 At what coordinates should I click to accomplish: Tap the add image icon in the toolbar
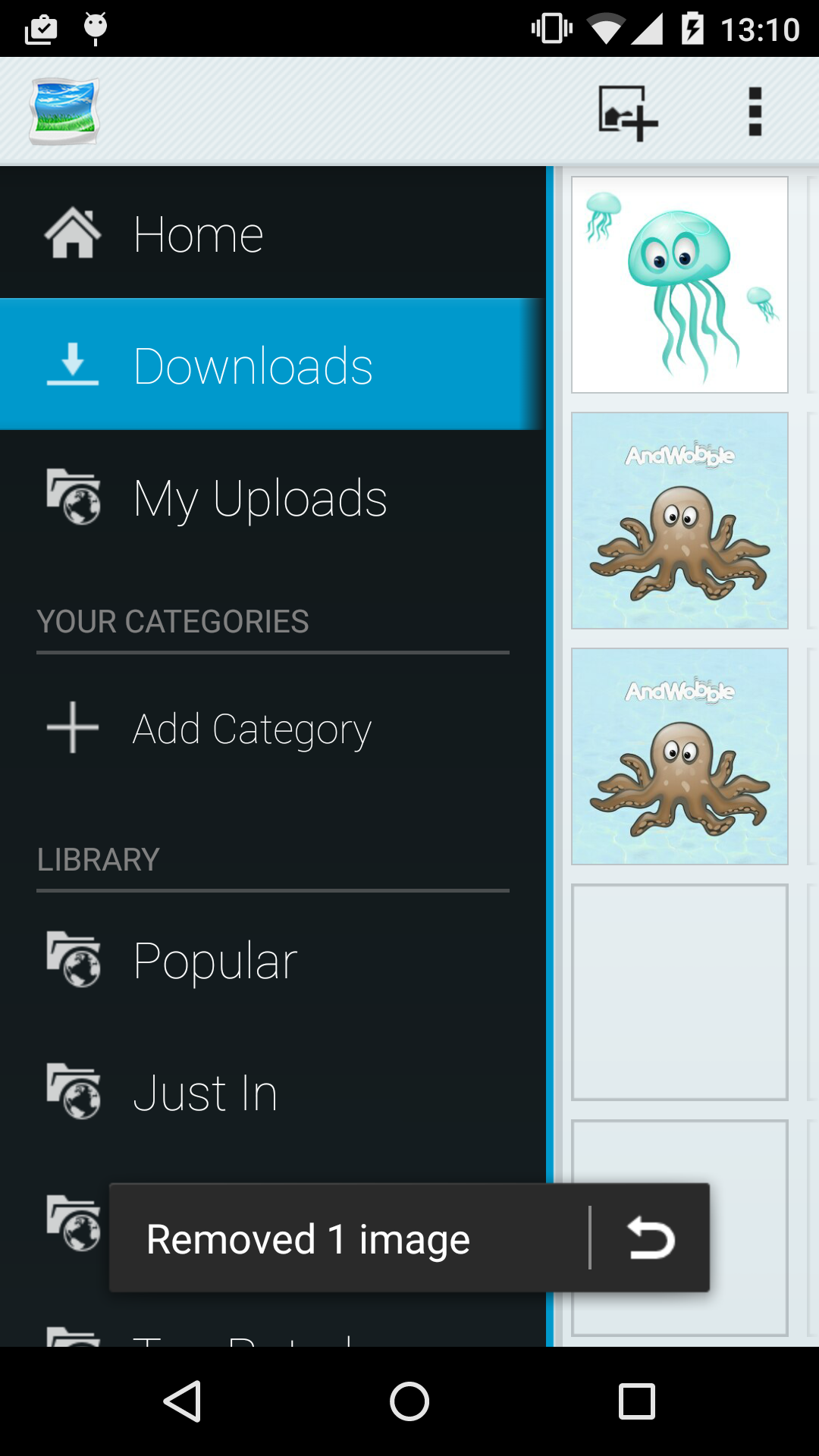click(x=627, y=112)
